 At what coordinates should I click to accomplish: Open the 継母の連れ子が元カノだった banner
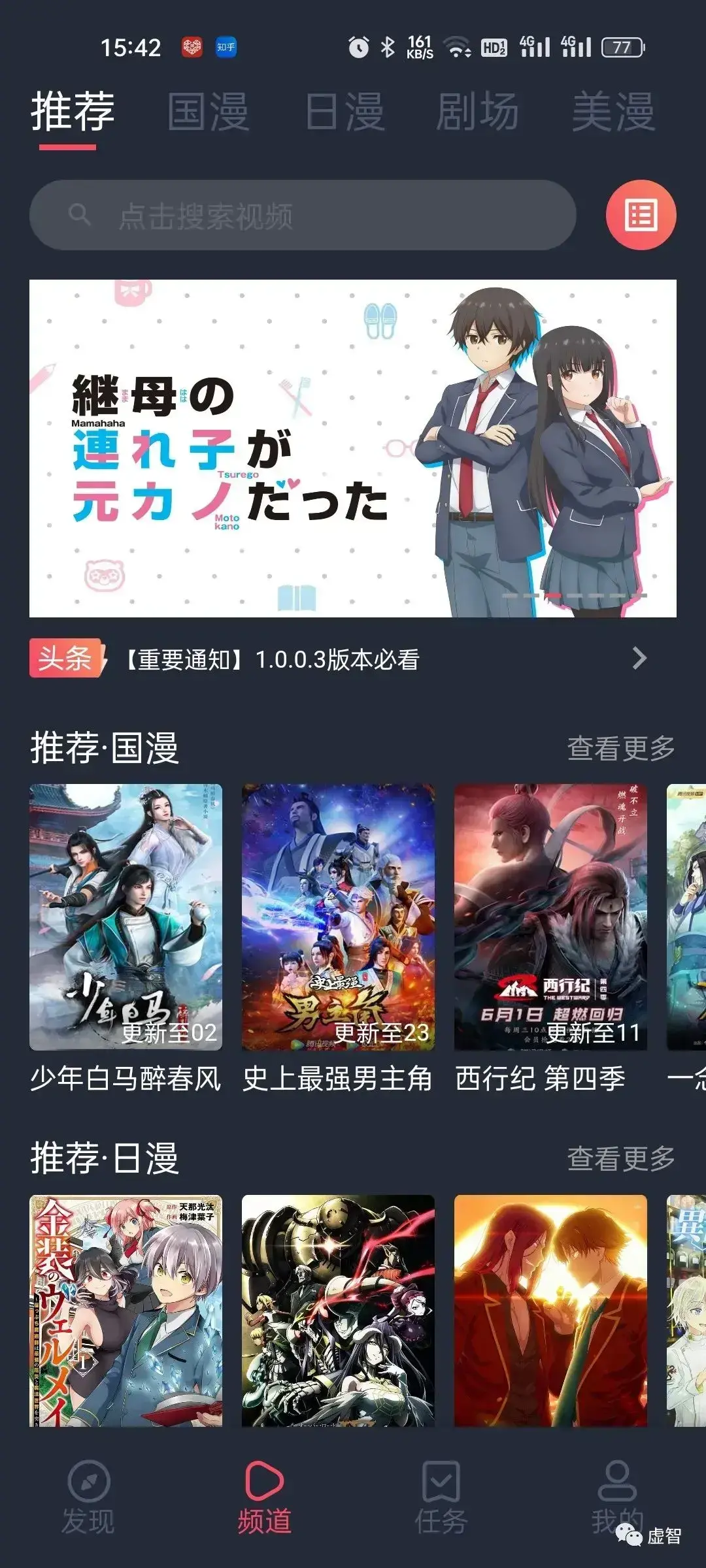(x=353, y=448)
